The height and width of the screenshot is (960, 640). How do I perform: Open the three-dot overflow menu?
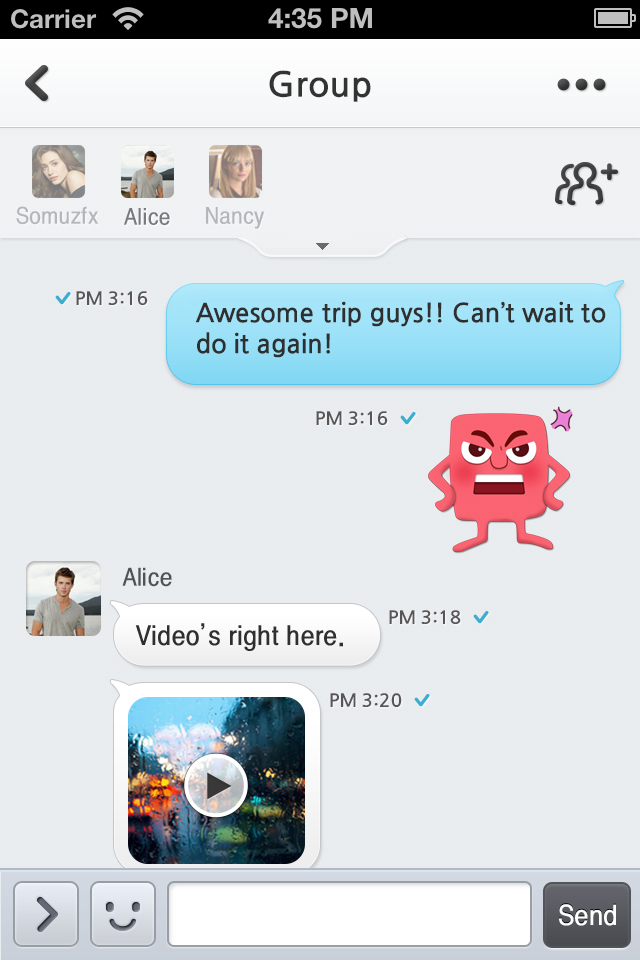[581, 85]
